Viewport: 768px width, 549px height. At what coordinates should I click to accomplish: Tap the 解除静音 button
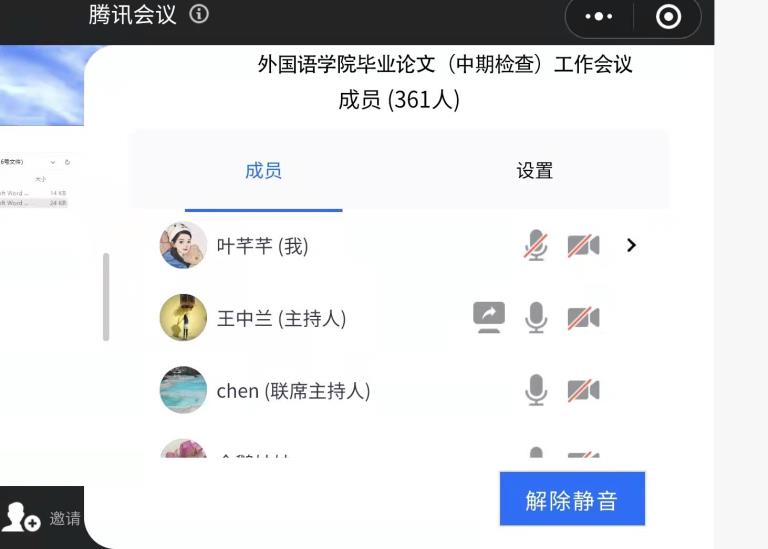572,499
